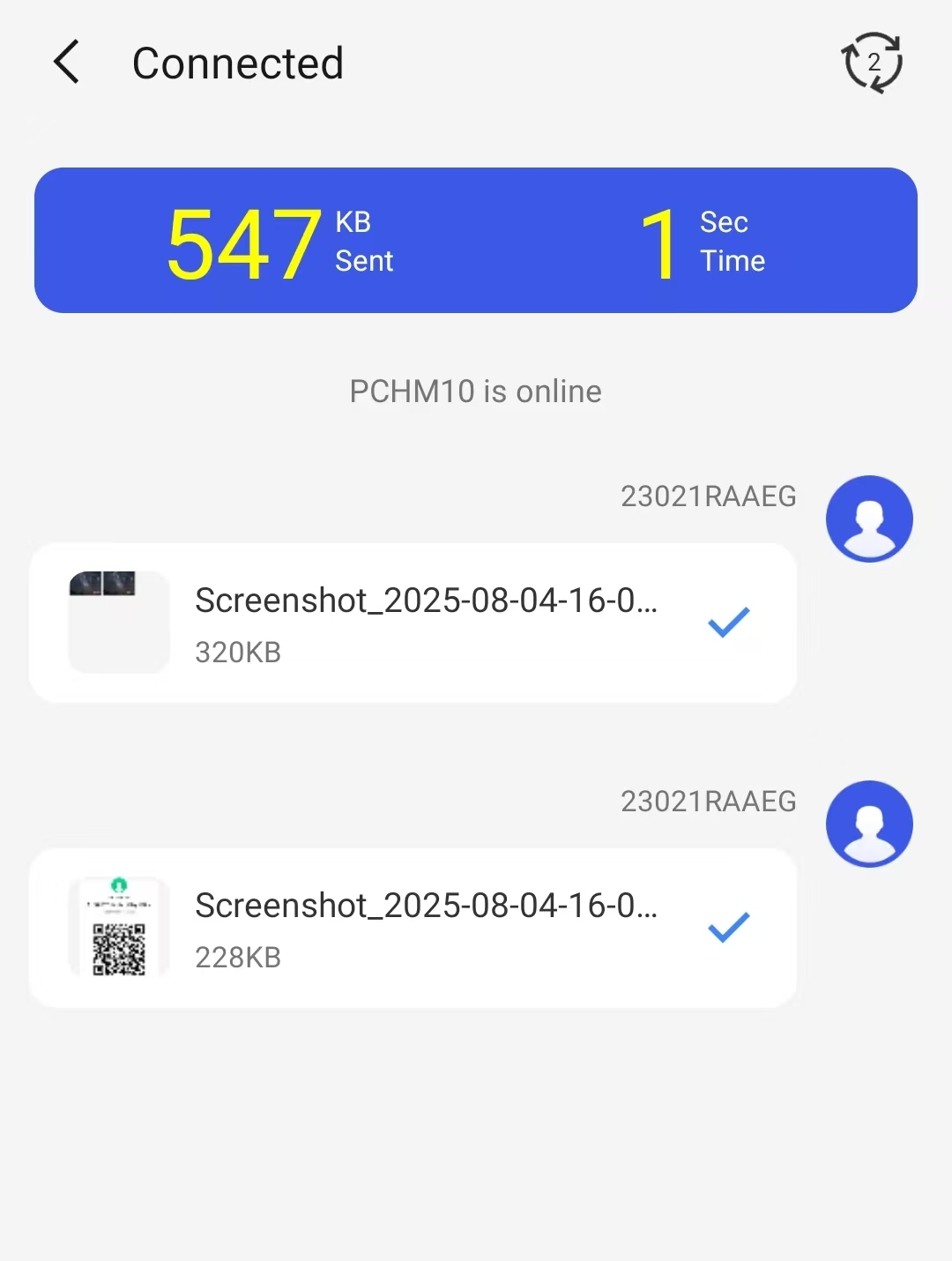Screen dimensions: 952x1261
Task: Tap the PCHM10 is online status label
Action: pos(475,391)
